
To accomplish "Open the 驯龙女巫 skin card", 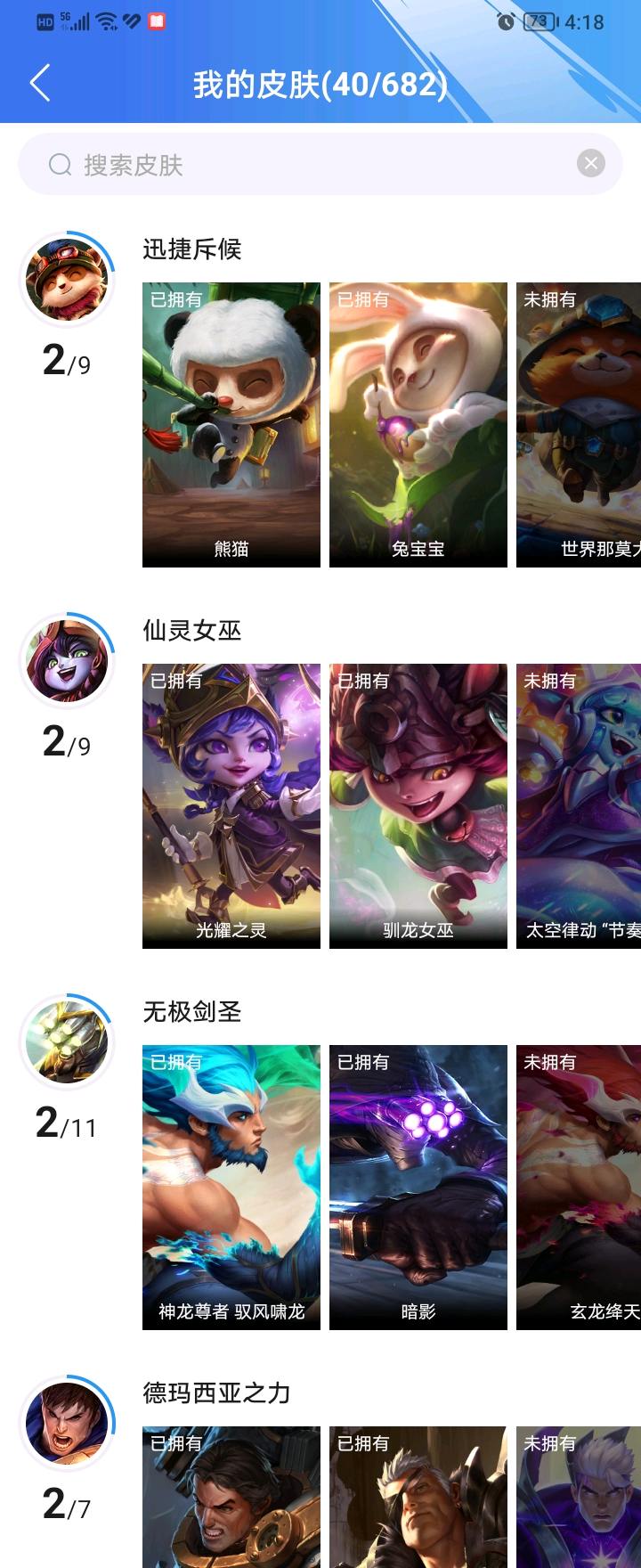I will click(418, 806).
